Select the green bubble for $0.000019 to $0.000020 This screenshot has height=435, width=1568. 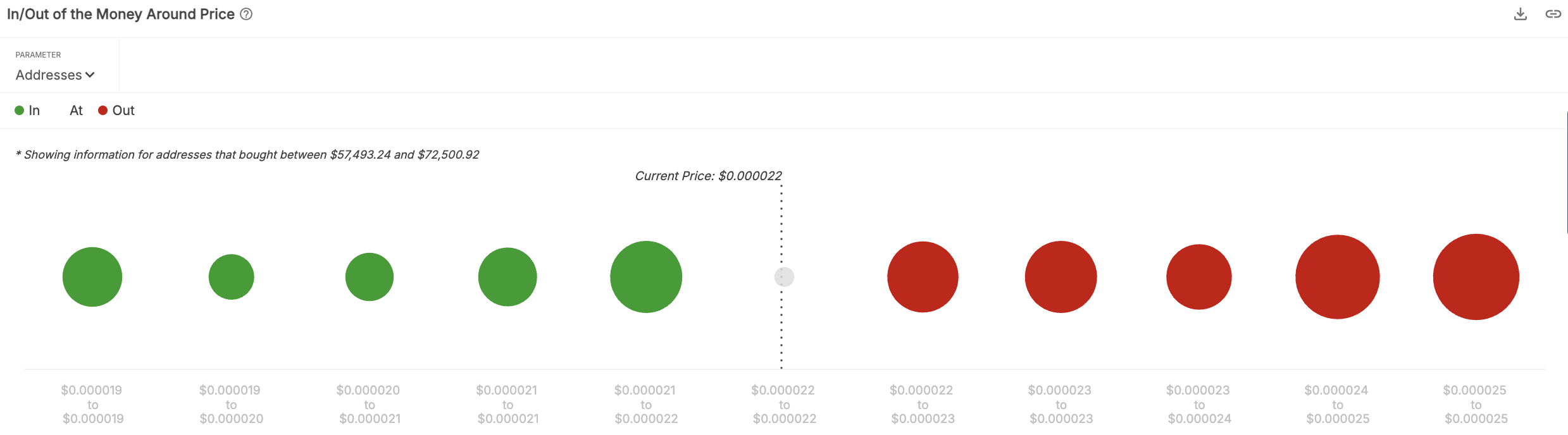pos(231,277)
